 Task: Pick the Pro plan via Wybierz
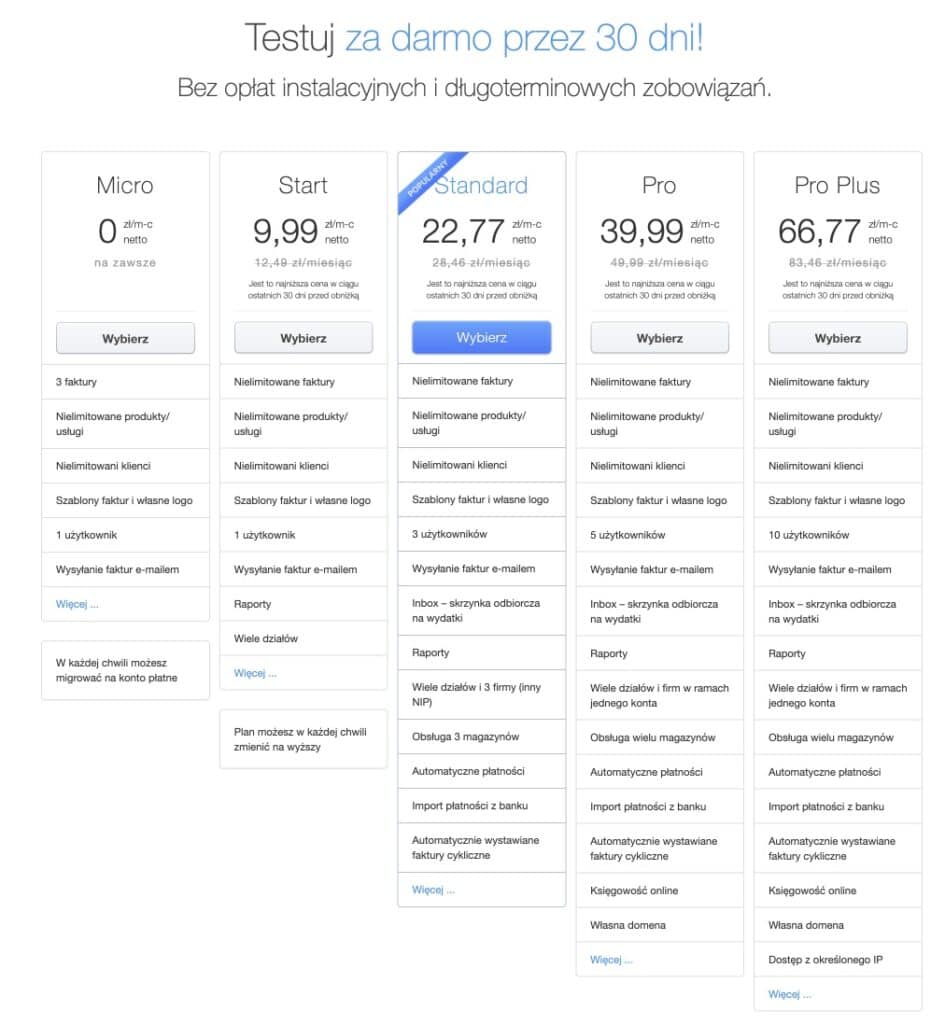[x=659, y=338]
